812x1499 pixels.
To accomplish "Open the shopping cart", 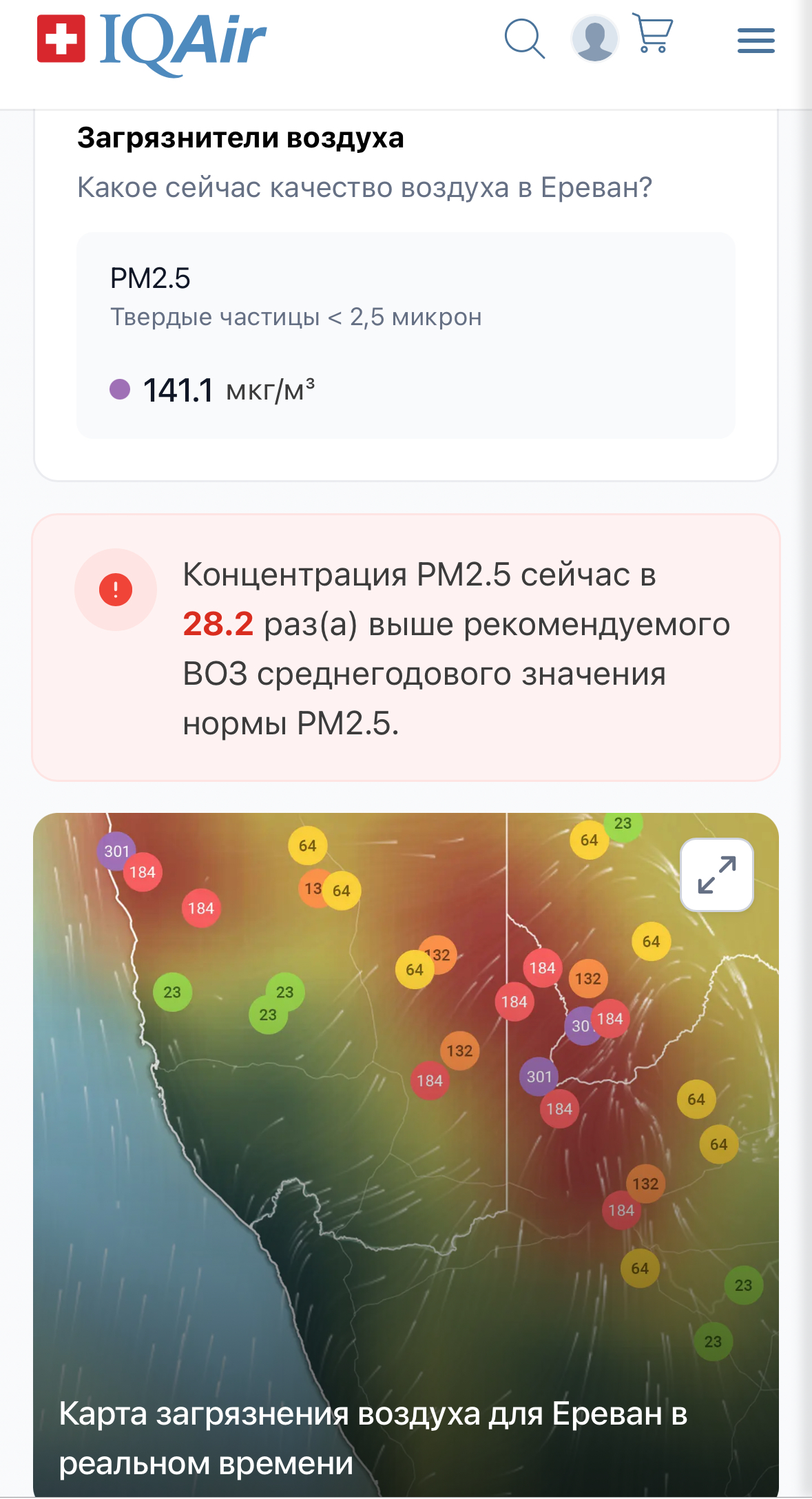I will click(x=652, y=34).
